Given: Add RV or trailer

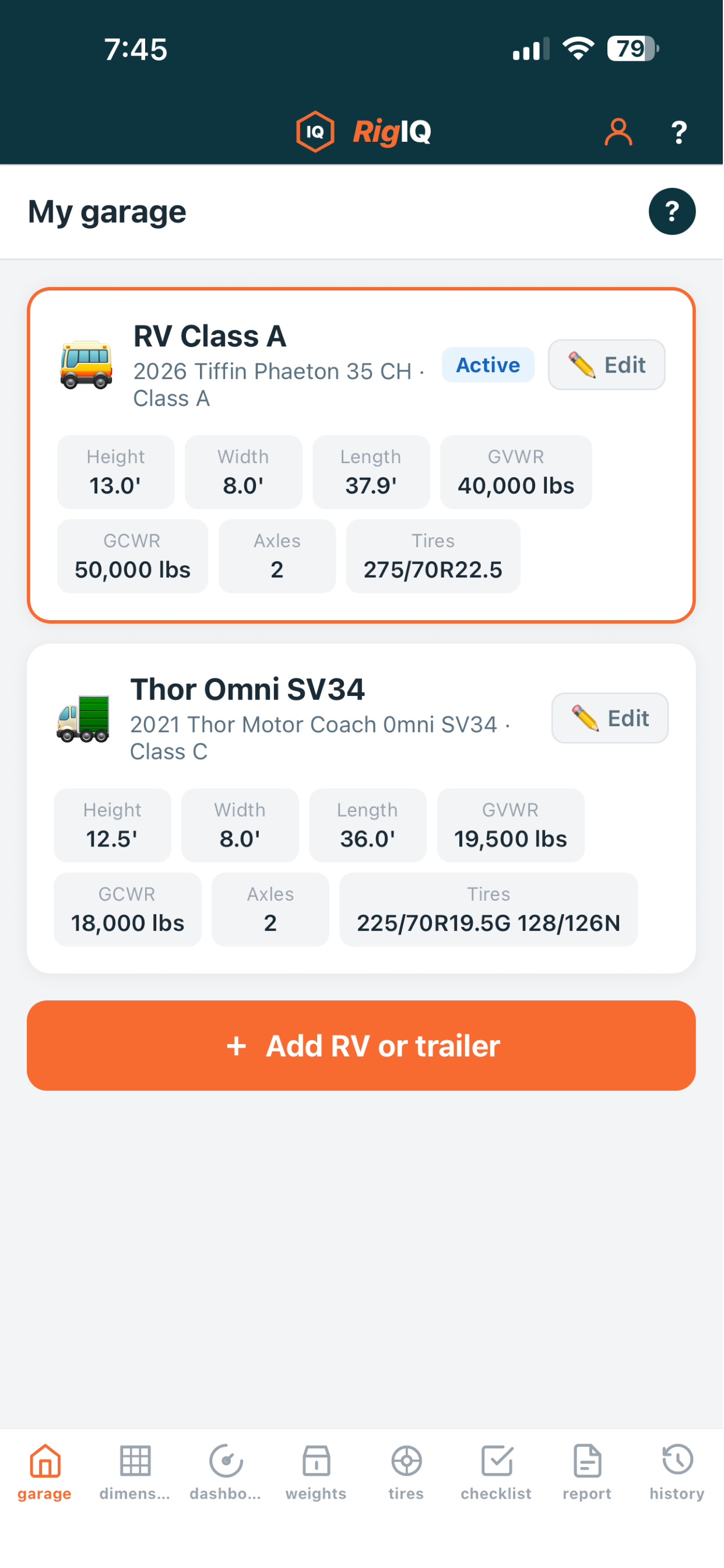Looking at the screenshot, I should point(361,1046).
